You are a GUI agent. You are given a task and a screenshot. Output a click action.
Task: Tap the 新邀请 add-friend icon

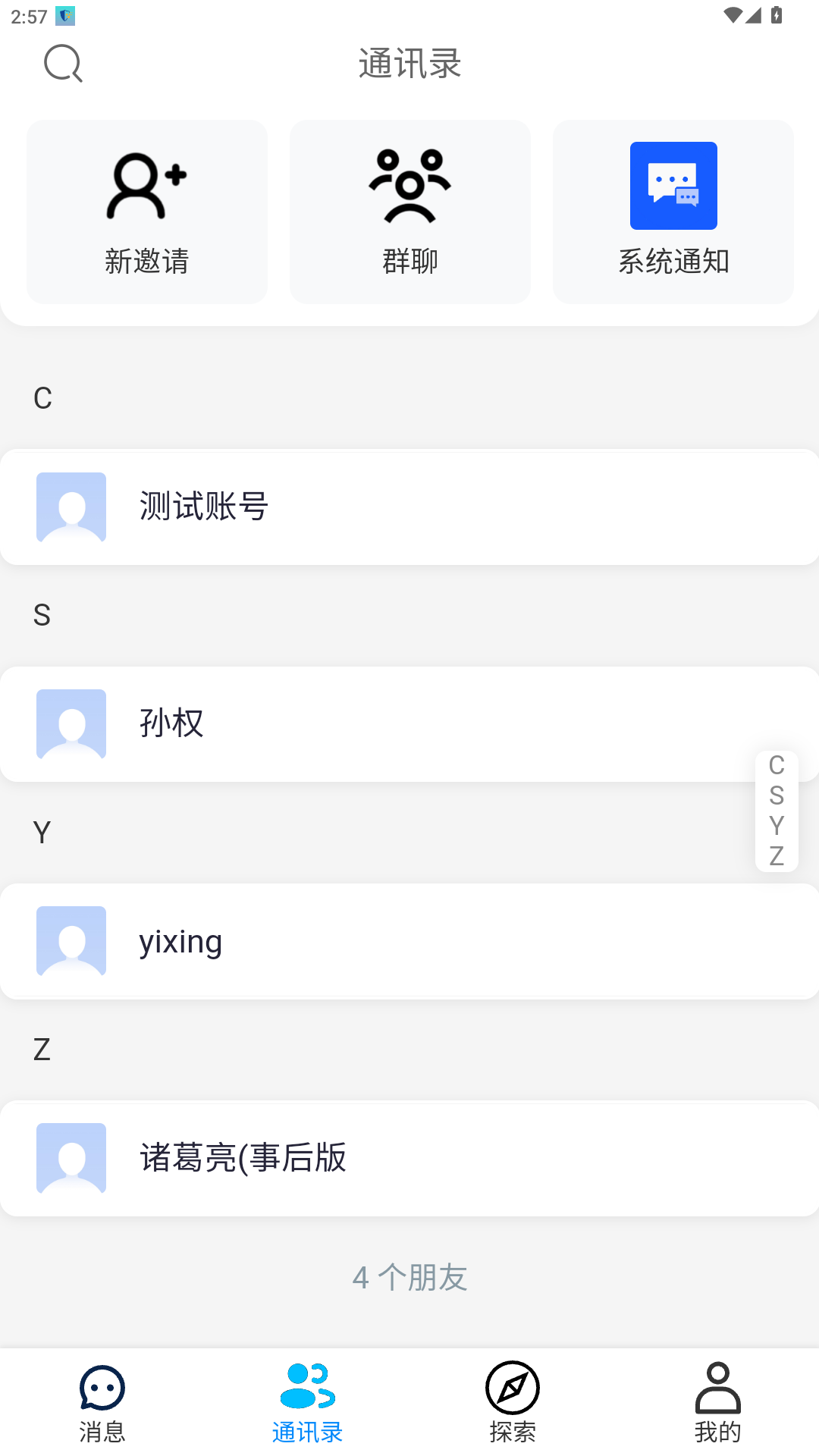[146, 186]
